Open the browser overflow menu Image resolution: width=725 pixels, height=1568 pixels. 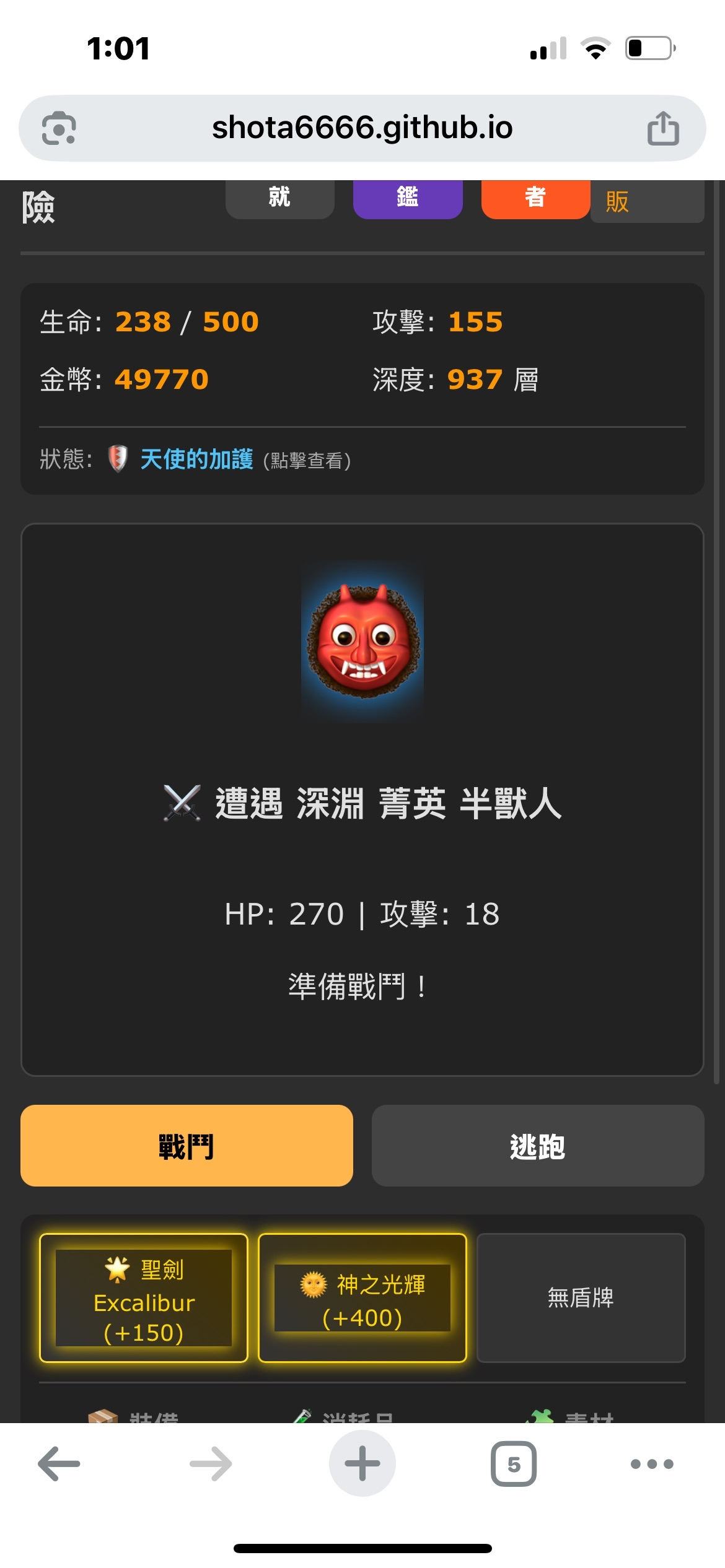pos(651,1464)
